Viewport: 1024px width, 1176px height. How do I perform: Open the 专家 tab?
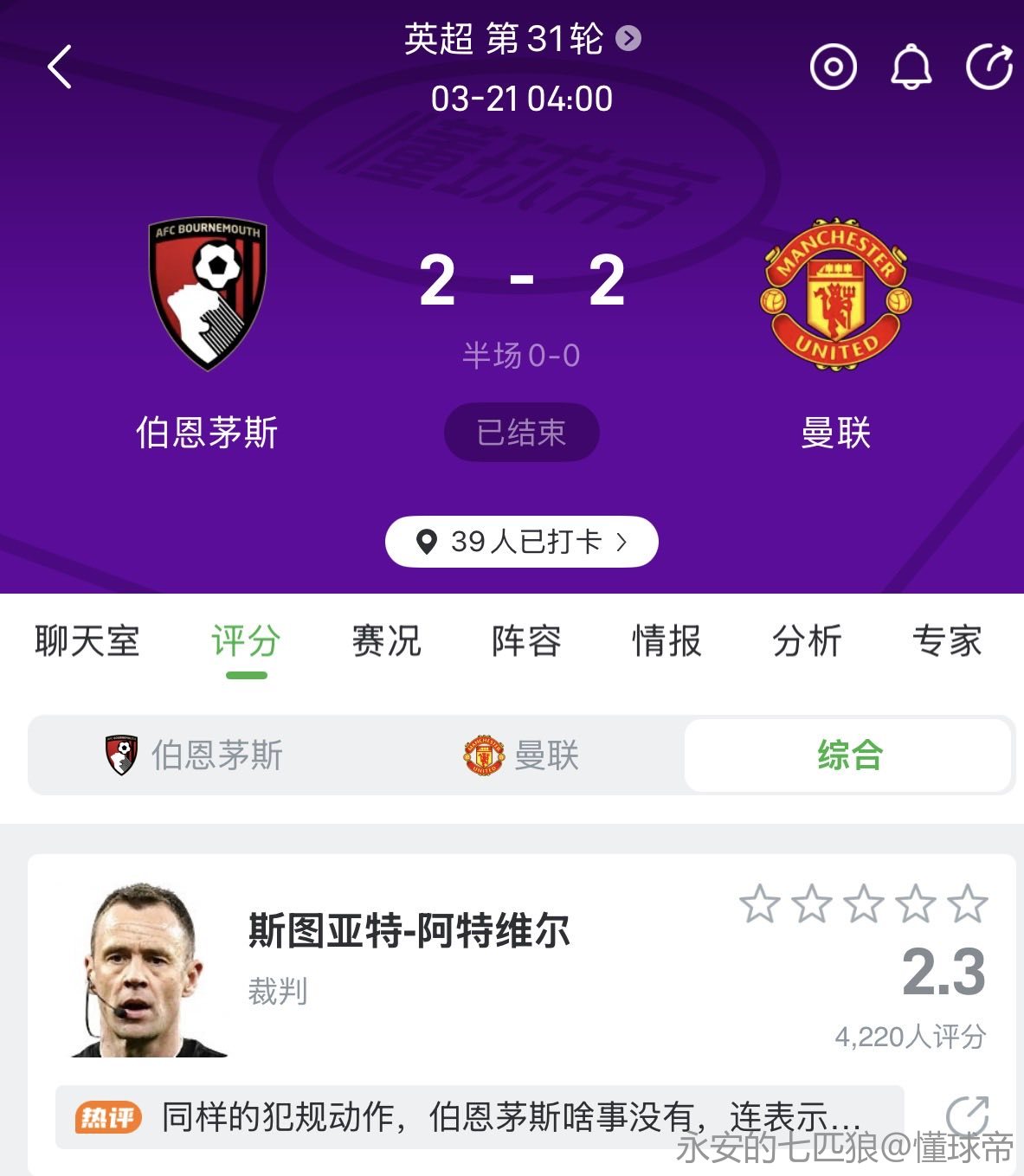947,641
